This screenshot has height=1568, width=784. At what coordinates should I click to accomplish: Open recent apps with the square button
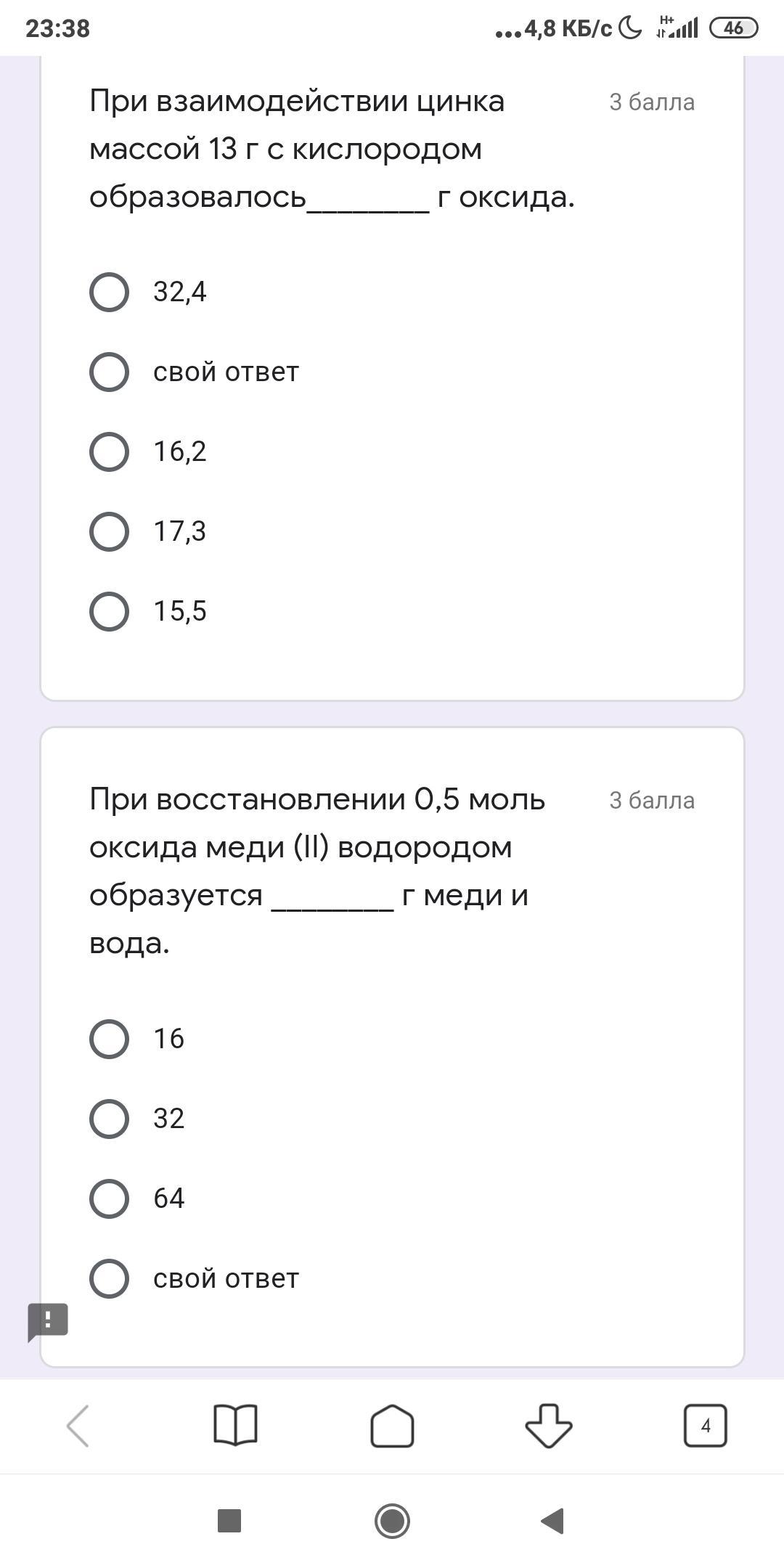tap(229, 1521)
